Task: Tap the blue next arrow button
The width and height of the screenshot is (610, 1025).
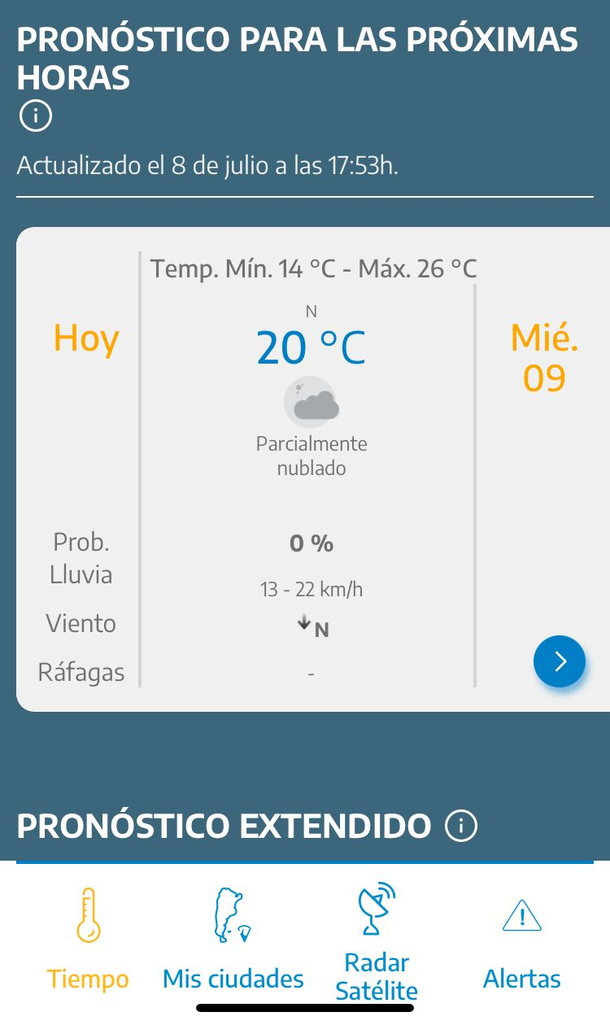Action: tap(559, 662)
